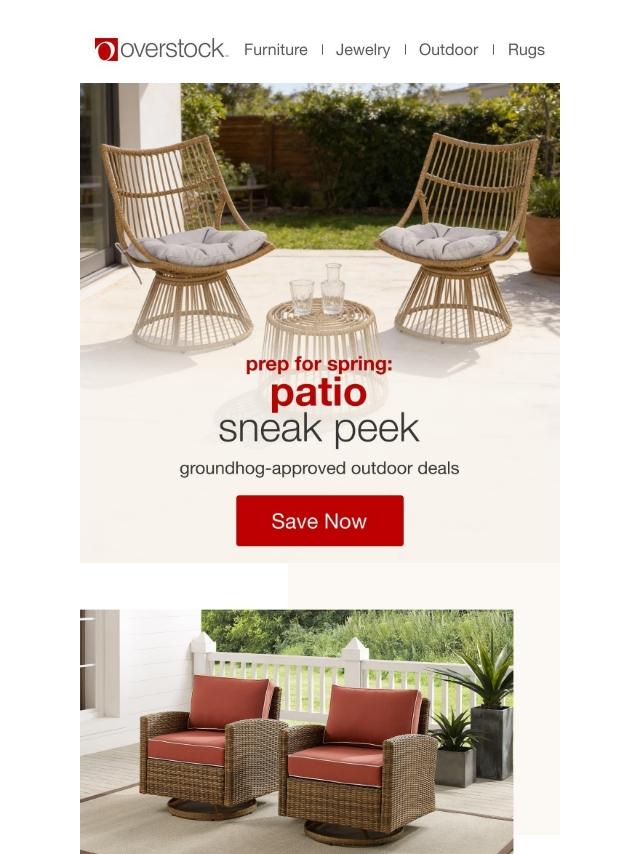This screenshot has width=640, height=854.
Task: Go to the Jewelry section
Action: [363, 49]
